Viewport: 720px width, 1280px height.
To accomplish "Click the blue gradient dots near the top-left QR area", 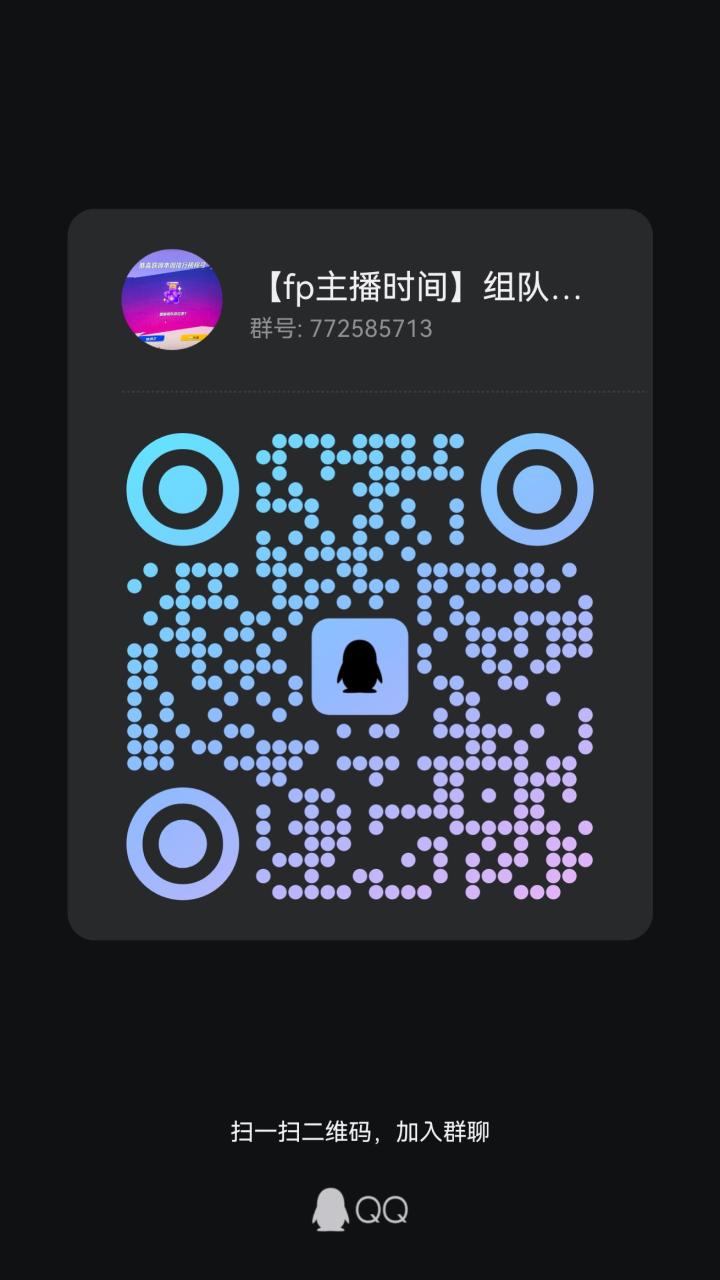I will click(x=300, y=480).
